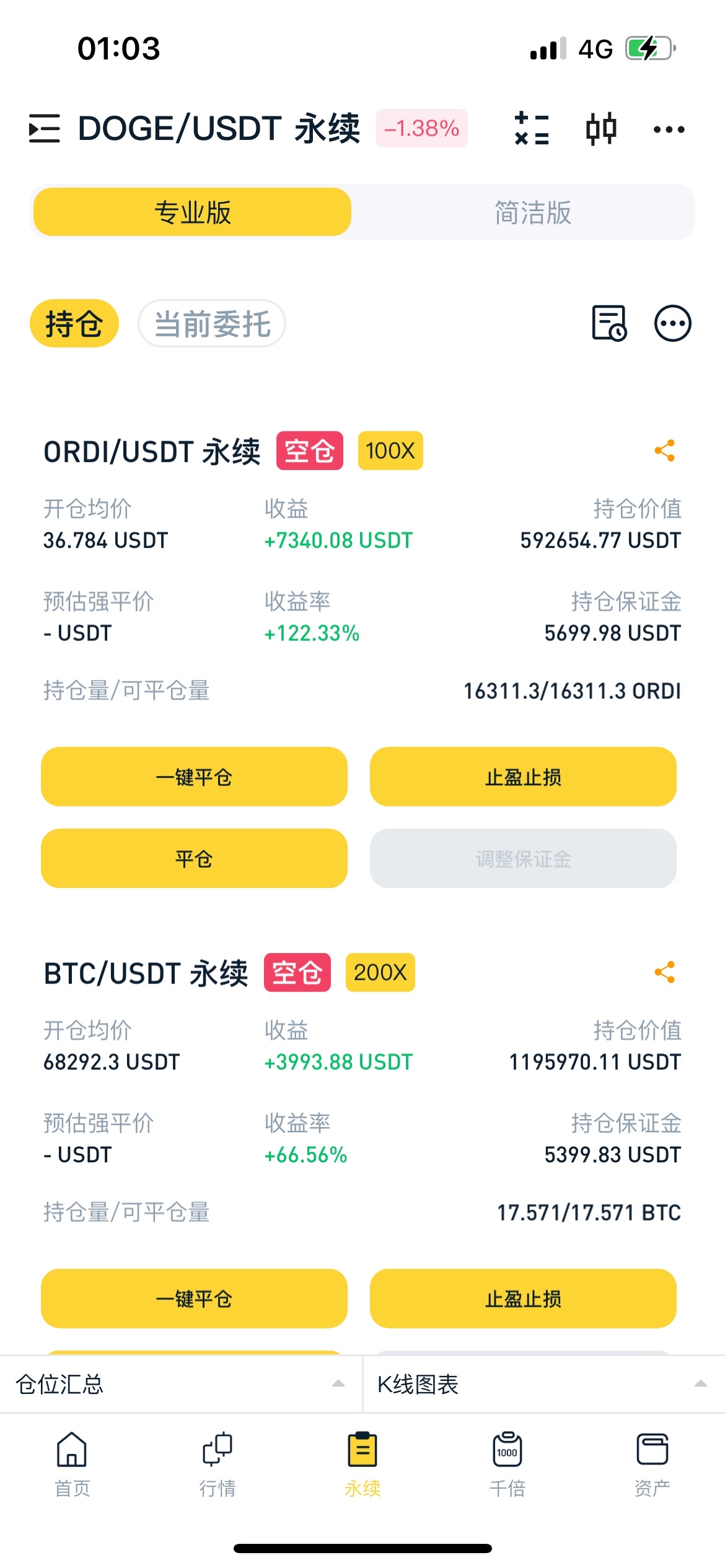Set 止盈止损 for ORDI/USDT position
Viewport: 725px width, 1568px height.
click(523, 777)
